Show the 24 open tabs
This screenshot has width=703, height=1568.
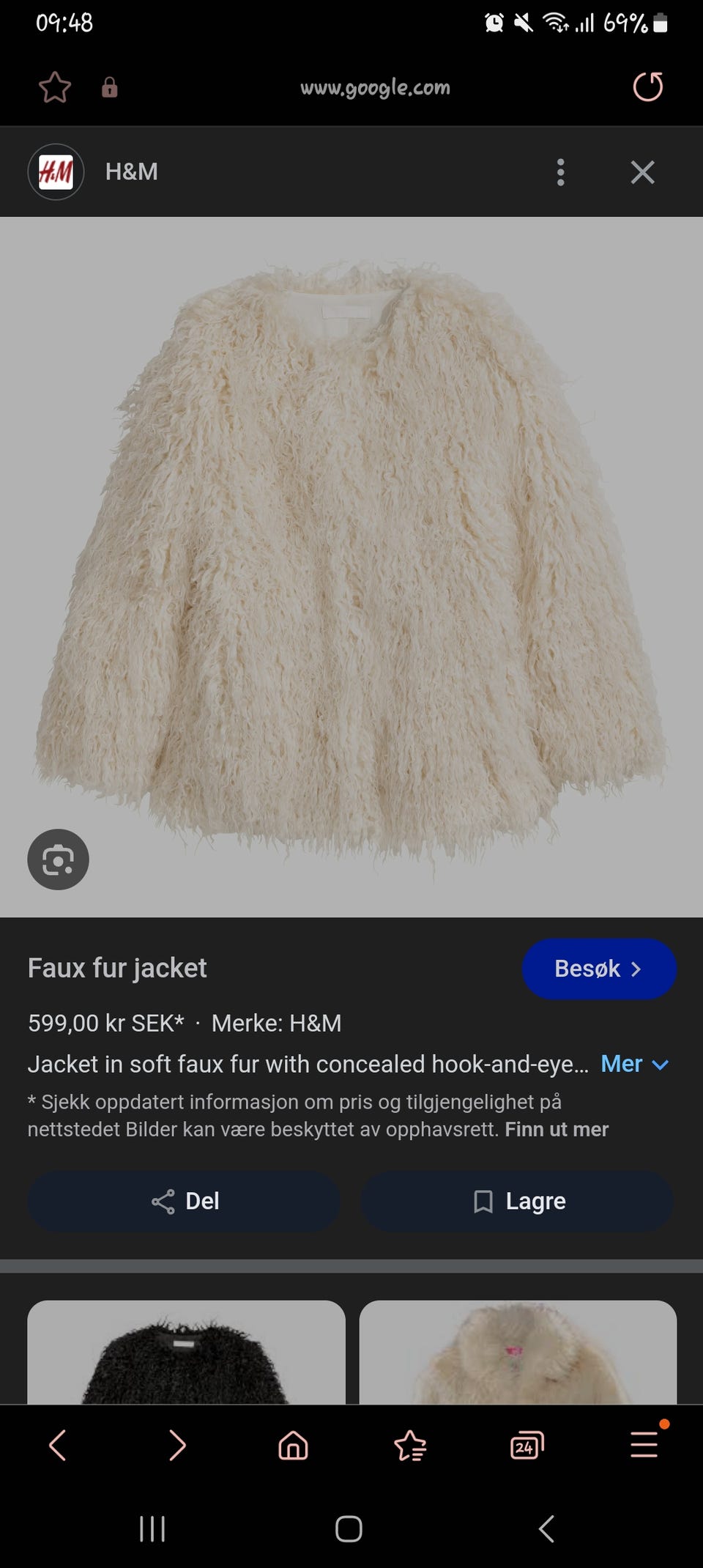coord(527,1445)
